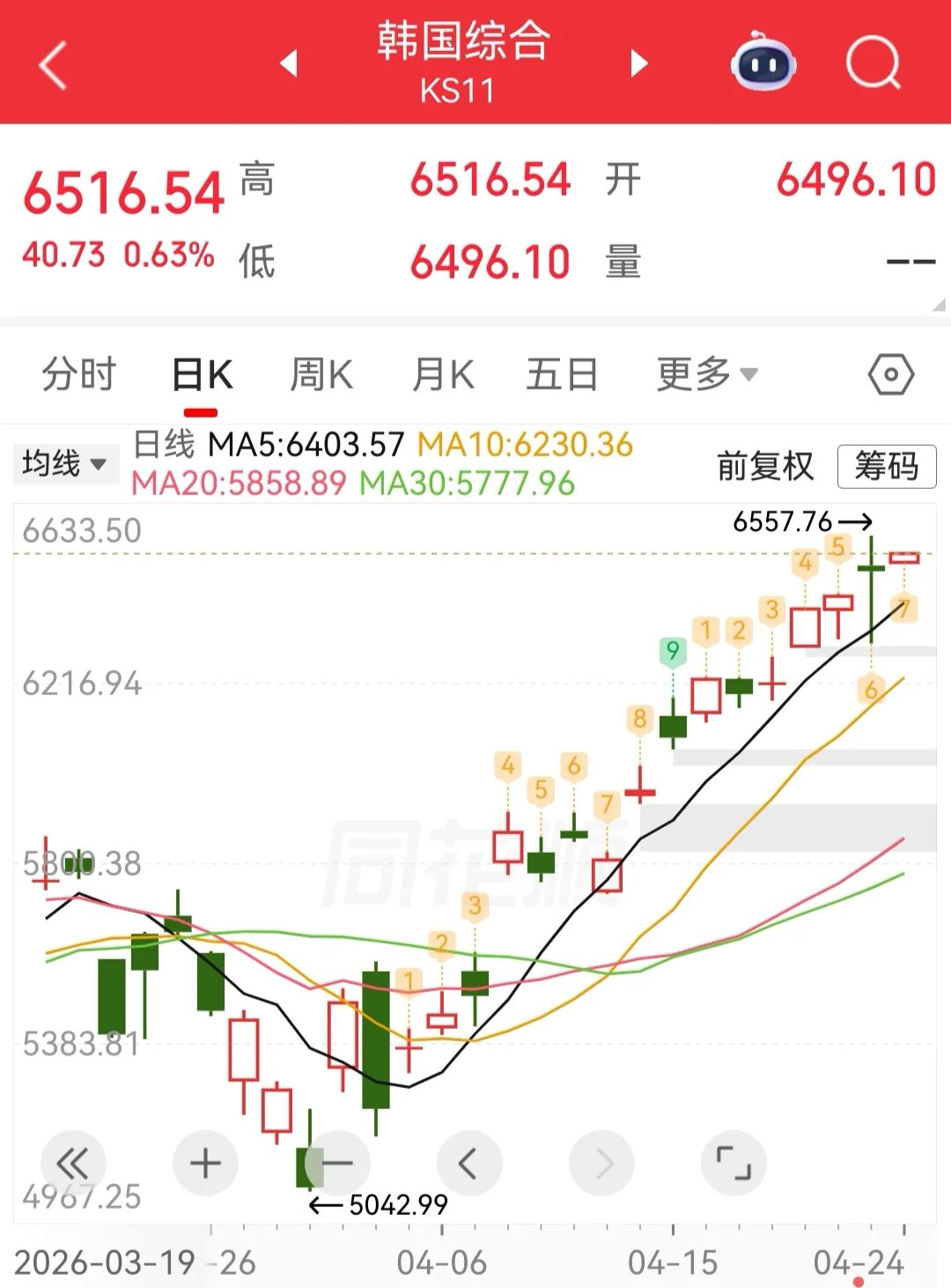Open the 月K monthly chart tab

(443, 374)
